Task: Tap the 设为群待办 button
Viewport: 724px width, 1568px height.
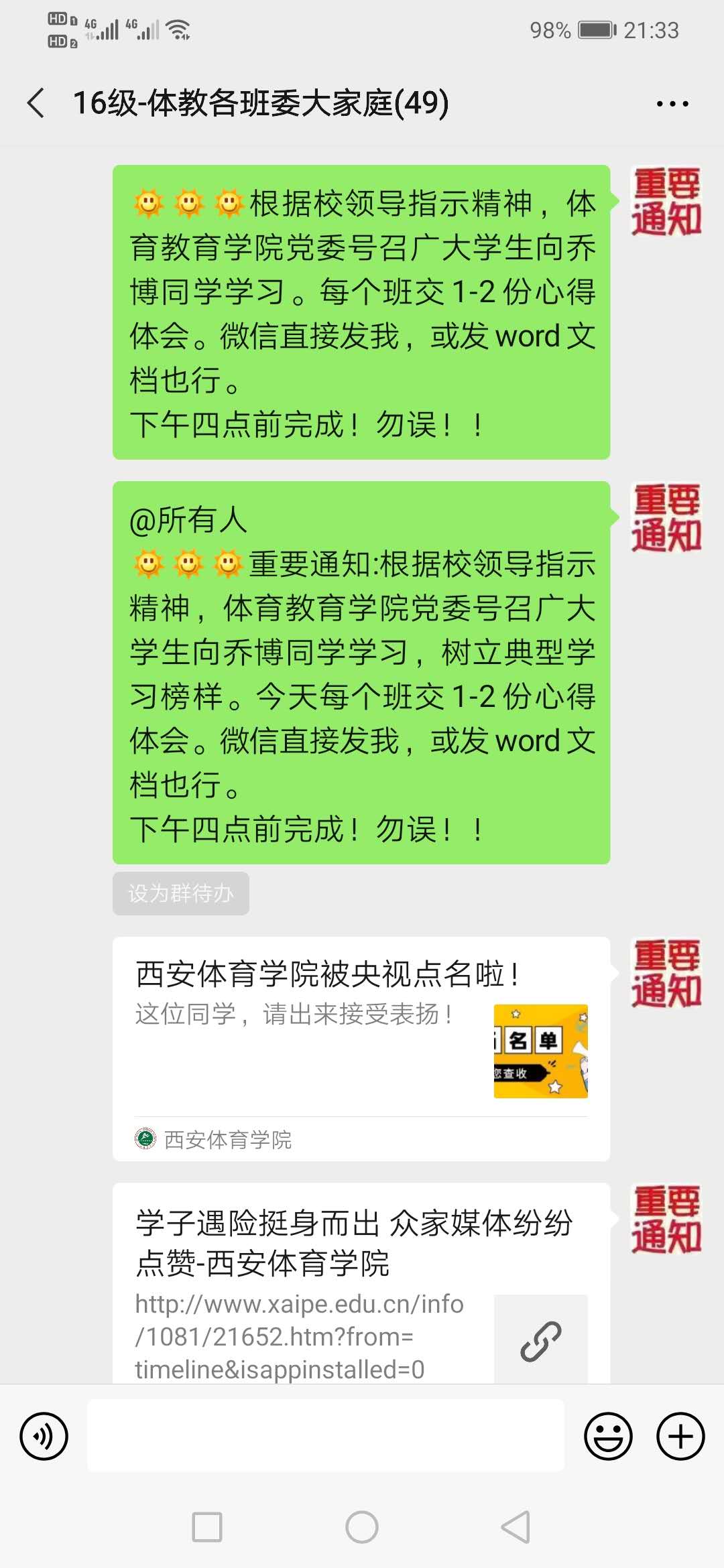Action: click(x=181, y=893)
